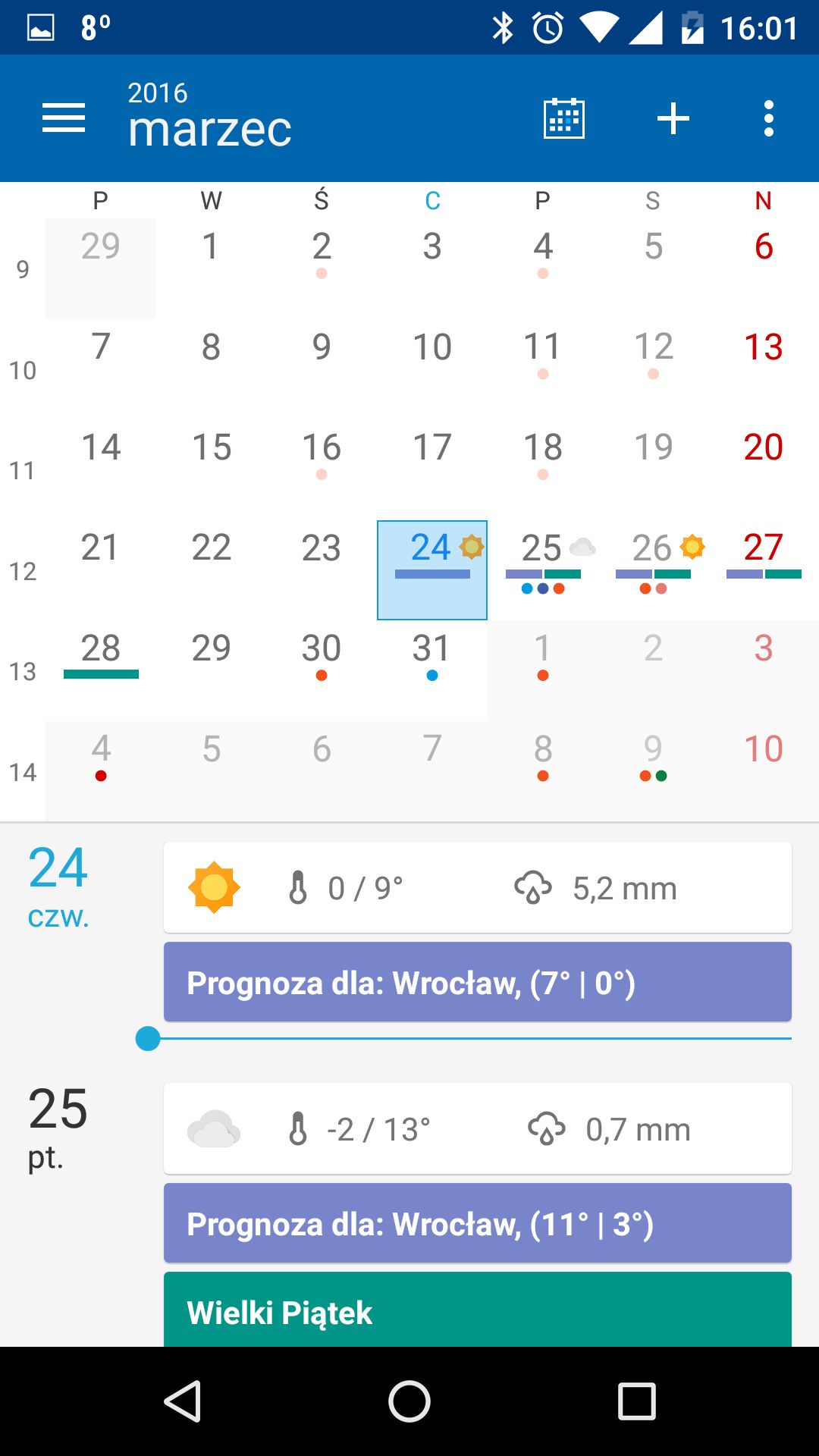Open the three-dot overflow menu

(769, 118)
